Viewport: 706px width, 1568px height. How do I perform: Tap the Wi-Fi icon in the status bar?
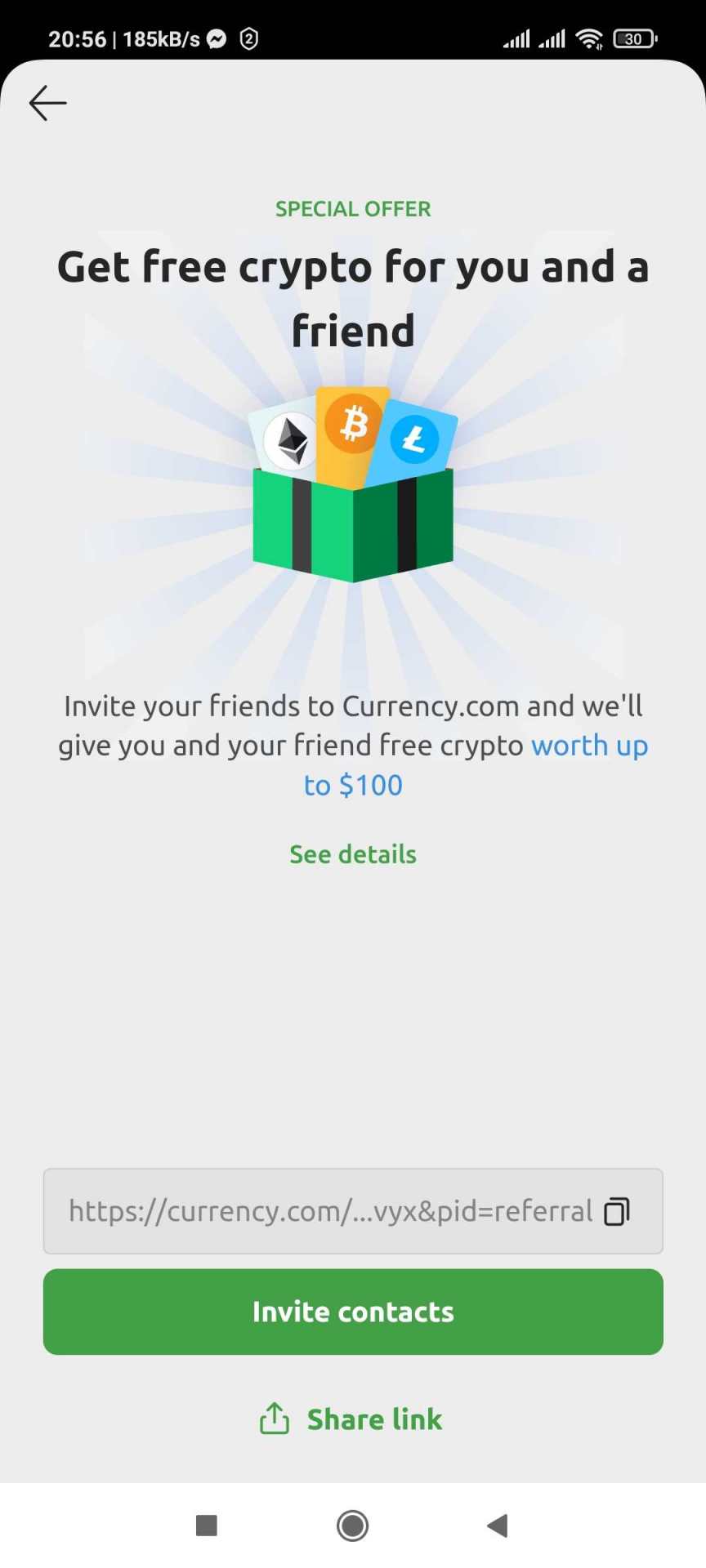tap(589, 38)
